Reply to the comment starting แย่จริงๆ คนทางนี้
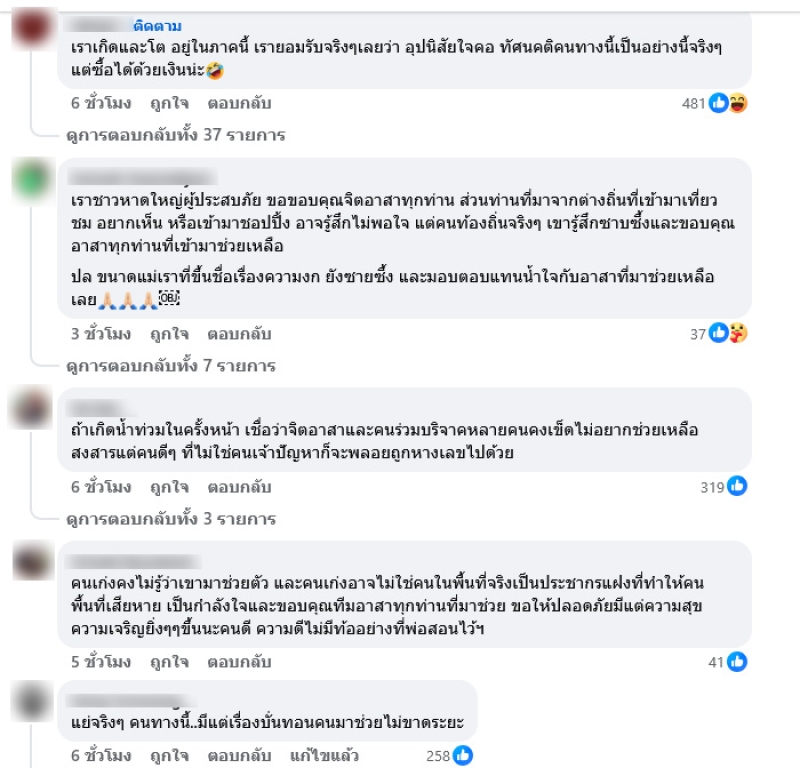 click(x=239, y=755)
